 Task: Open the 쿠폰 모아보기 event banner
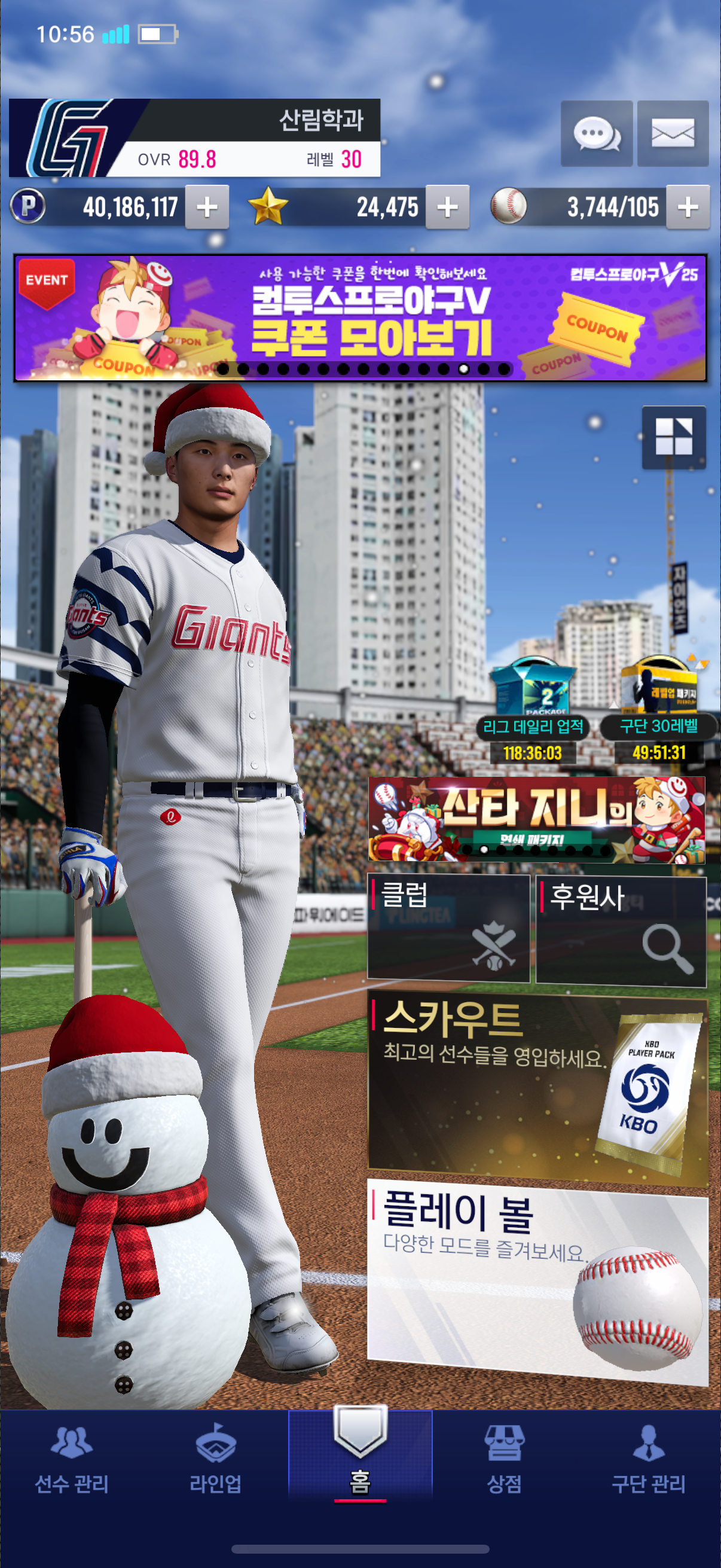pos(360,318)
